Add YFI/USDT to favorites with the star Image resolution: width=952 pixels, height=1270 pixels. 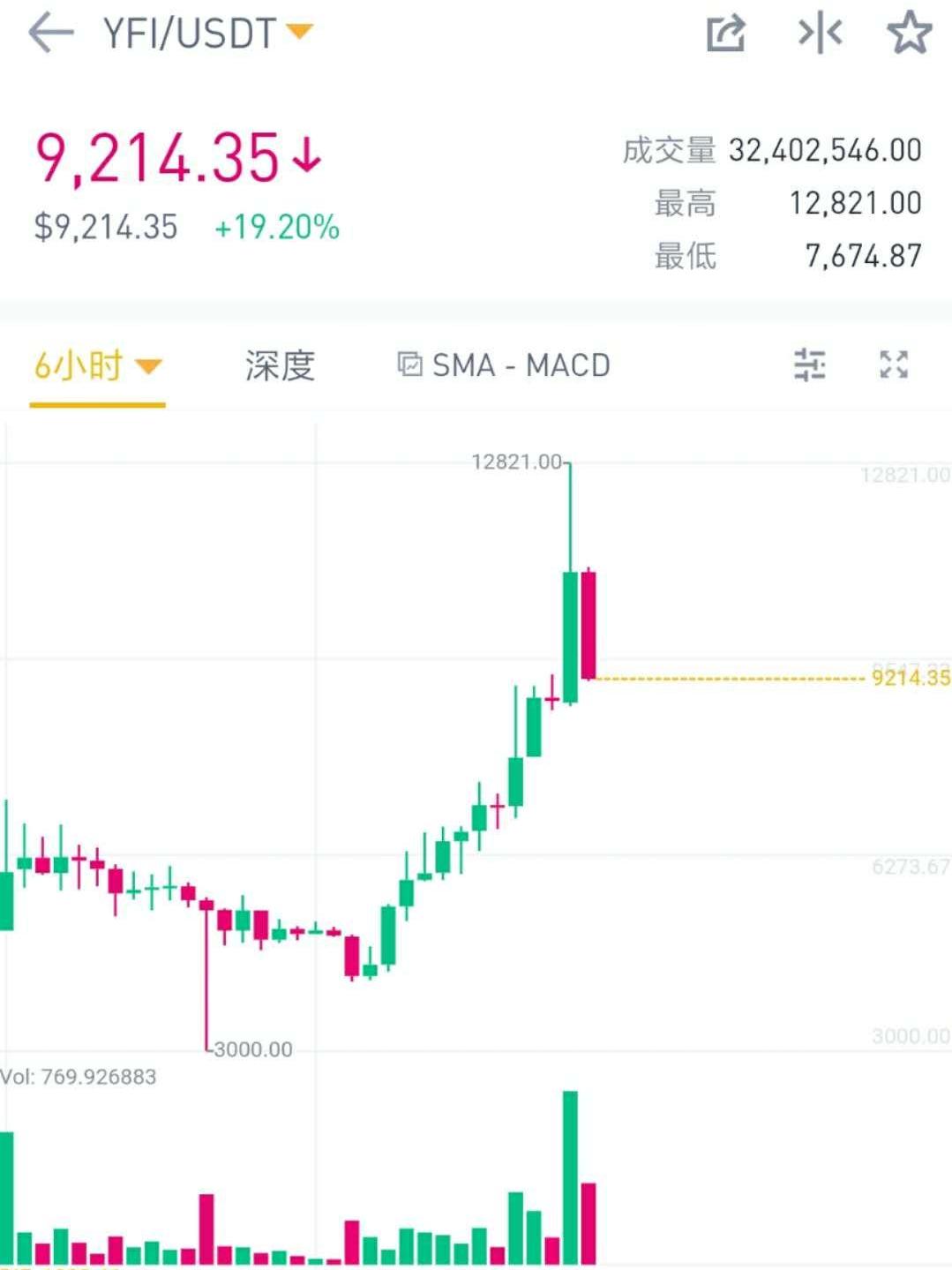[x=909, y=34]
